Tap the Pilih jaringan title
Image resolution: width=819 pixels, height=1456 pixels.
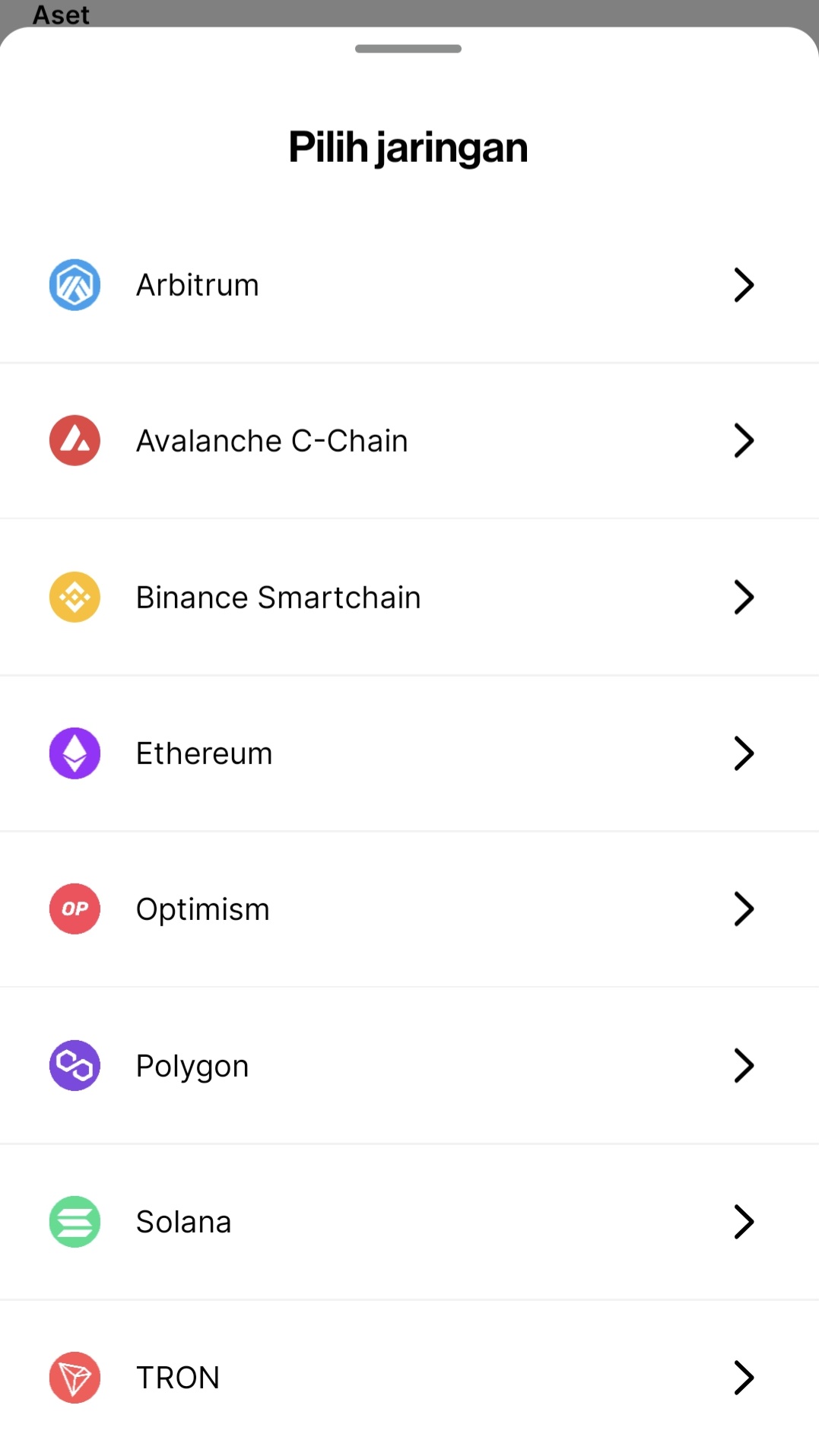pos(408,146)
